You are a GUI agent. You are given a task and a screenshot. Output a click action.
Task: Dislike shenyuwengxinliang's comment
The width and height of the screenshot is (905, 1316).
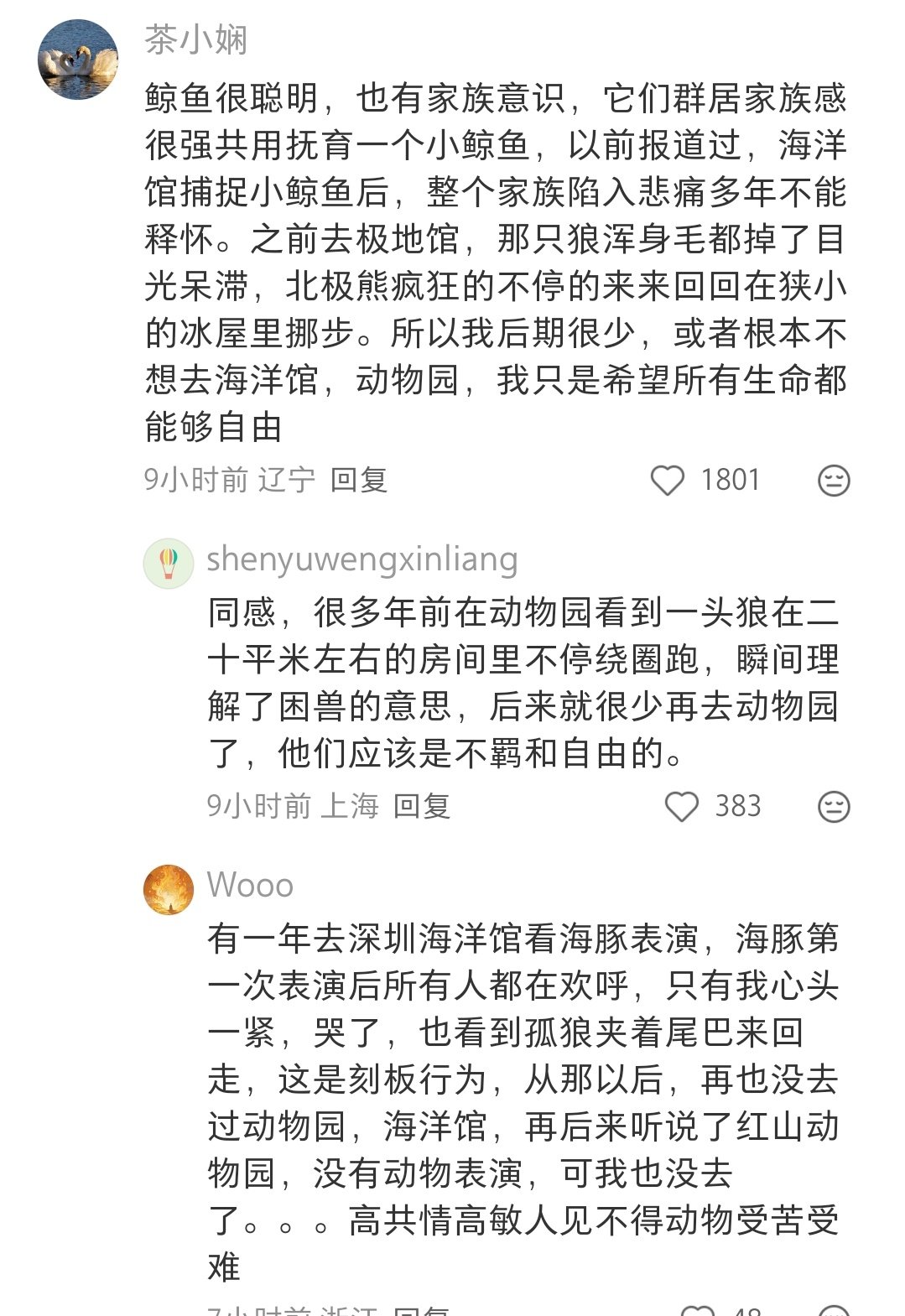click(834, 807)
